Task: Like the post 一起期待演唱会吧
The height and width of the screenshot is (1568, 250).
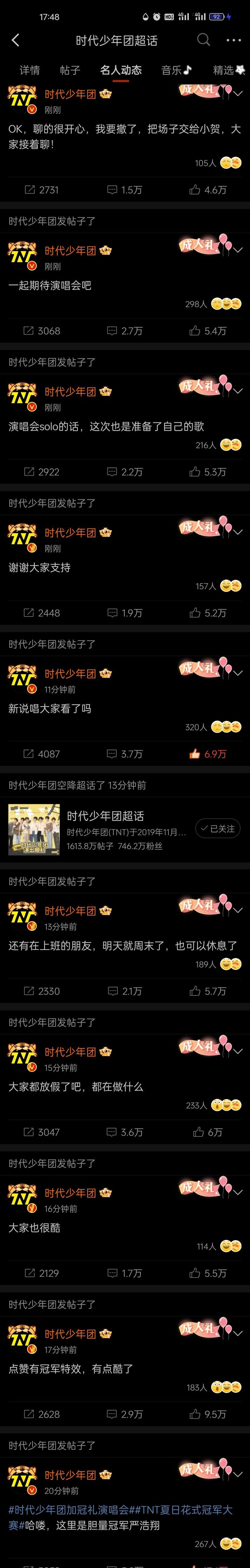Action: pyautogui.click(x=207, y=331)
